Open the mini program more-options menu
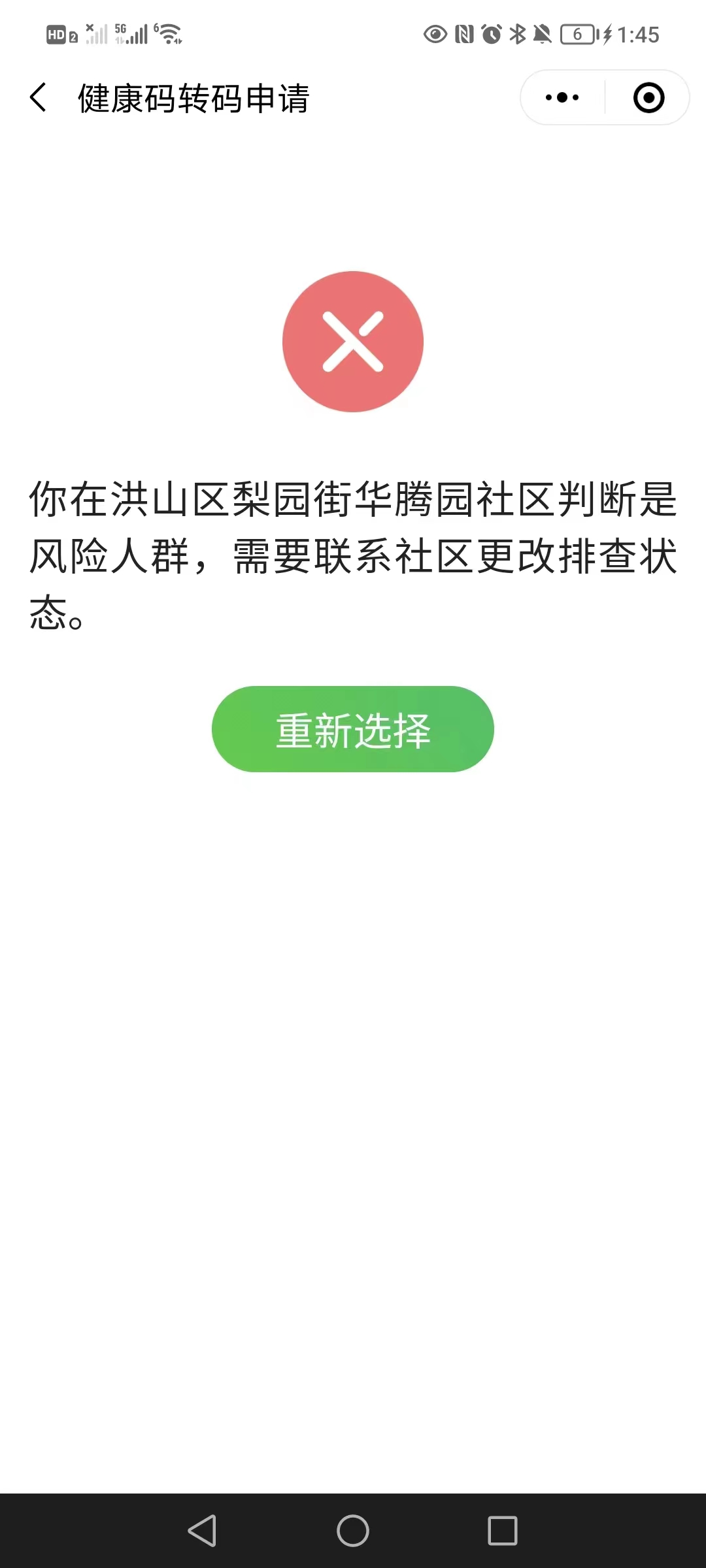The height and width of the screenshot is (1568, 706). 562,98
